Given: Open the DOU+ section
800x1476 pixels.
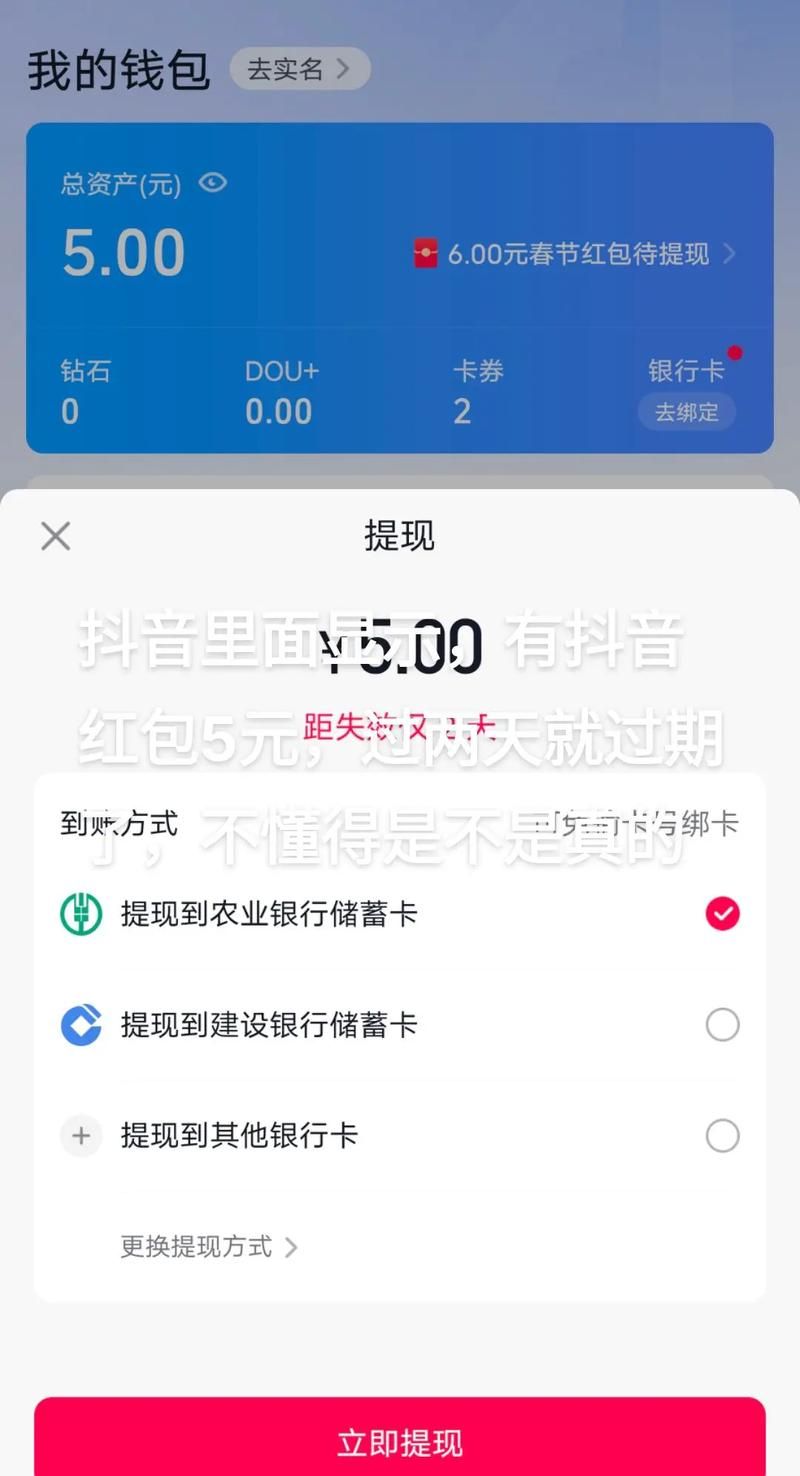Looking at the screenshot, I should tap(279, 390).
